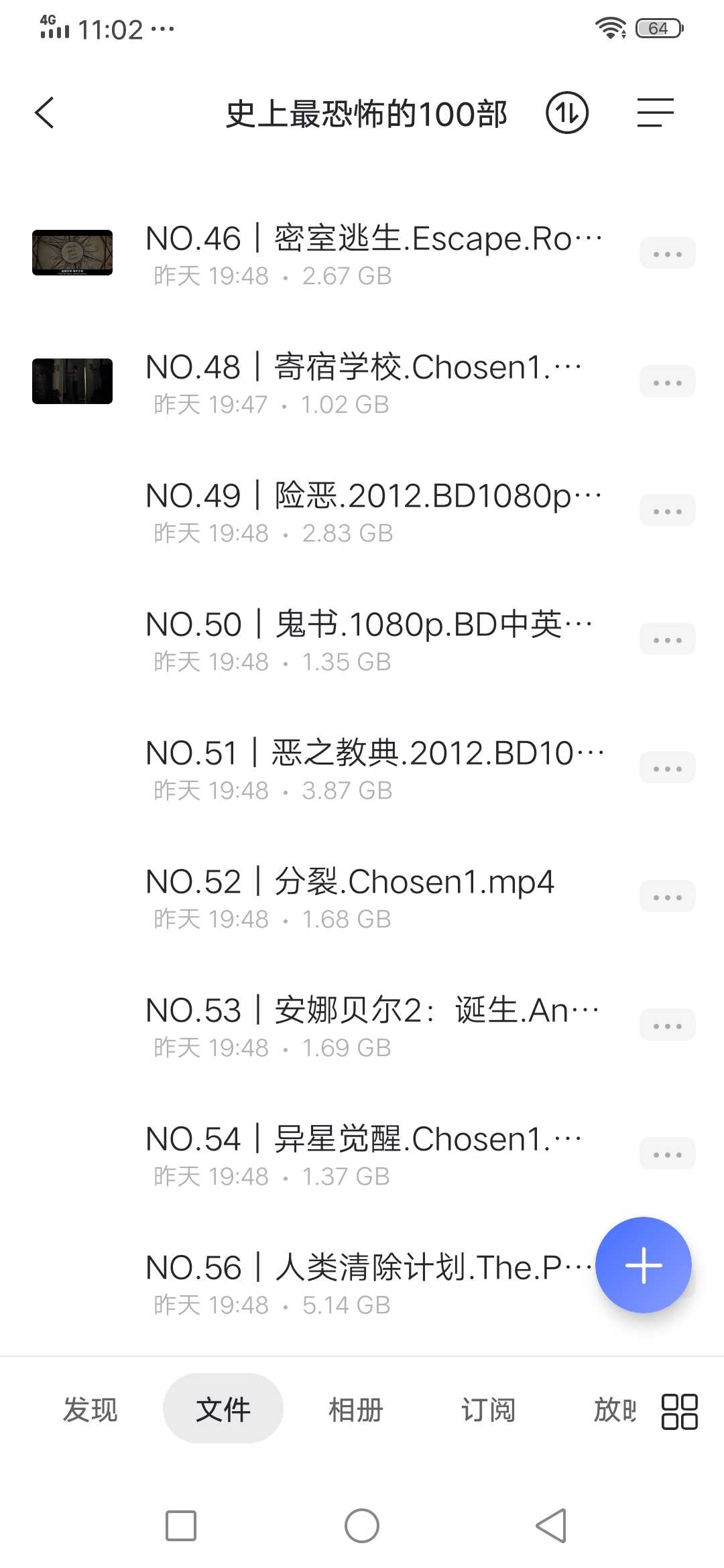Switch to the 订阅 tab
This screenshot has width=724, height=1568.
coord(489,1410)
